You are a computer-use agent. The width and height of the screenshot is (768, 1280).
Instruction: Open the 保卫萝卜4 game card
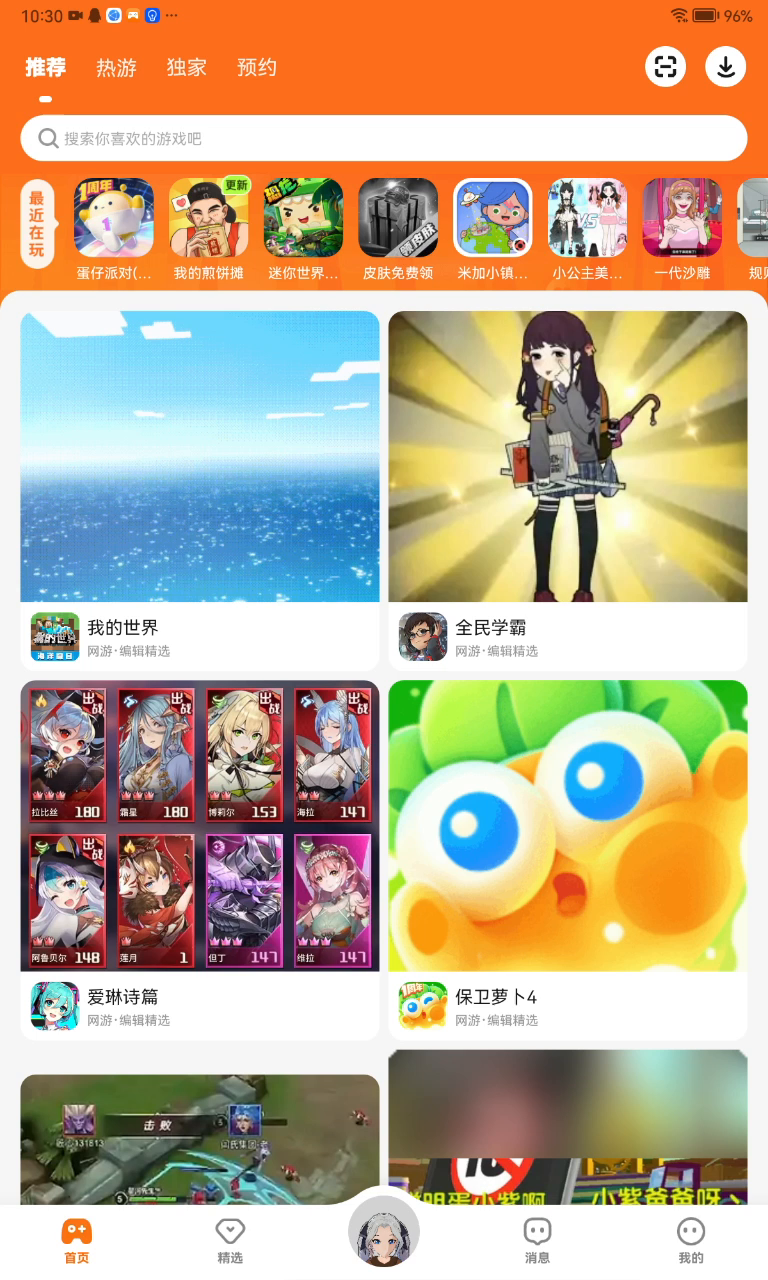(x=568, y=860)
